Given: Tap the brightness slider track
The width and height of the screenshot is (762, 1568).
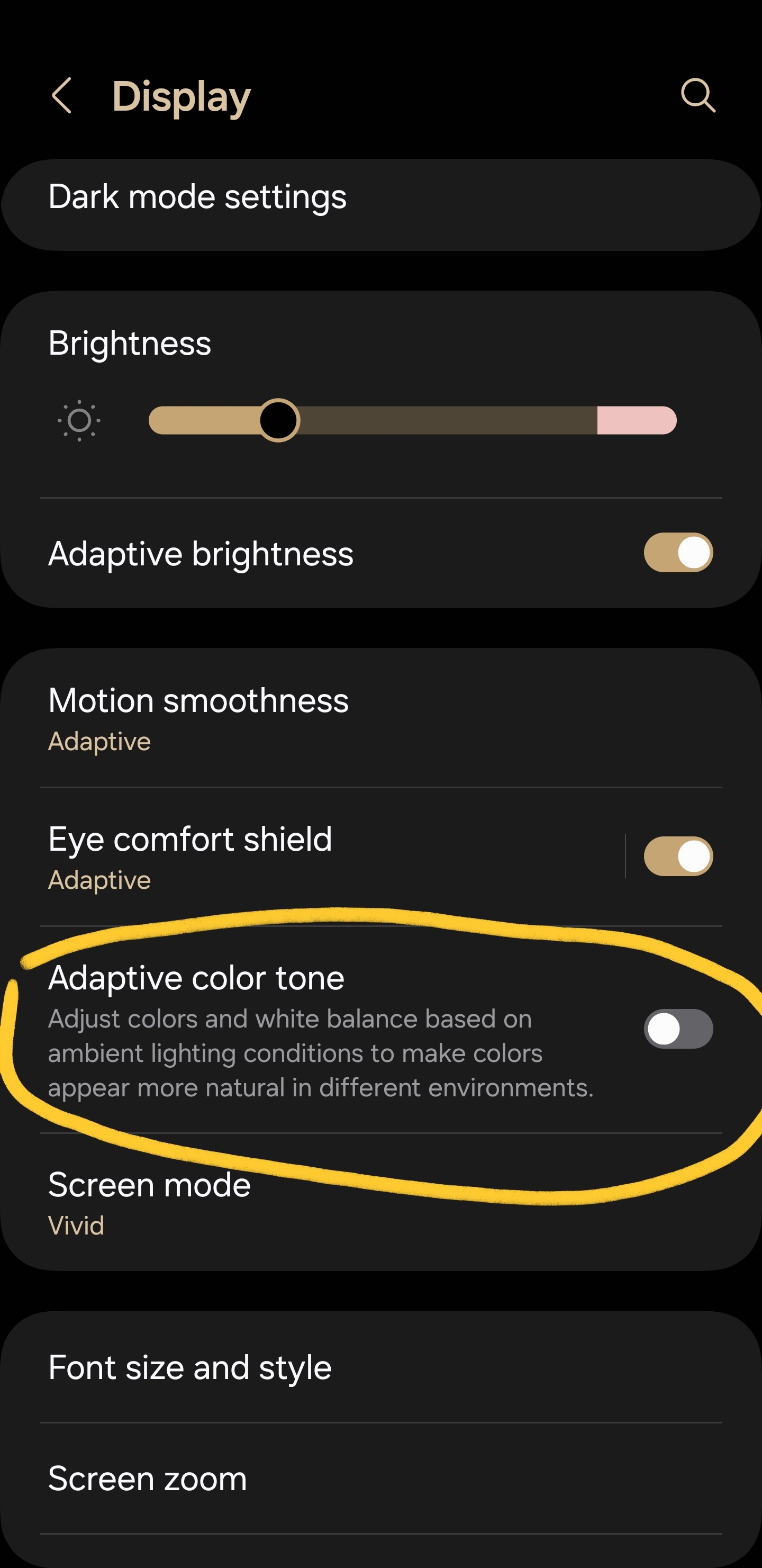Looking at the screenshot, I should (412, 420).
